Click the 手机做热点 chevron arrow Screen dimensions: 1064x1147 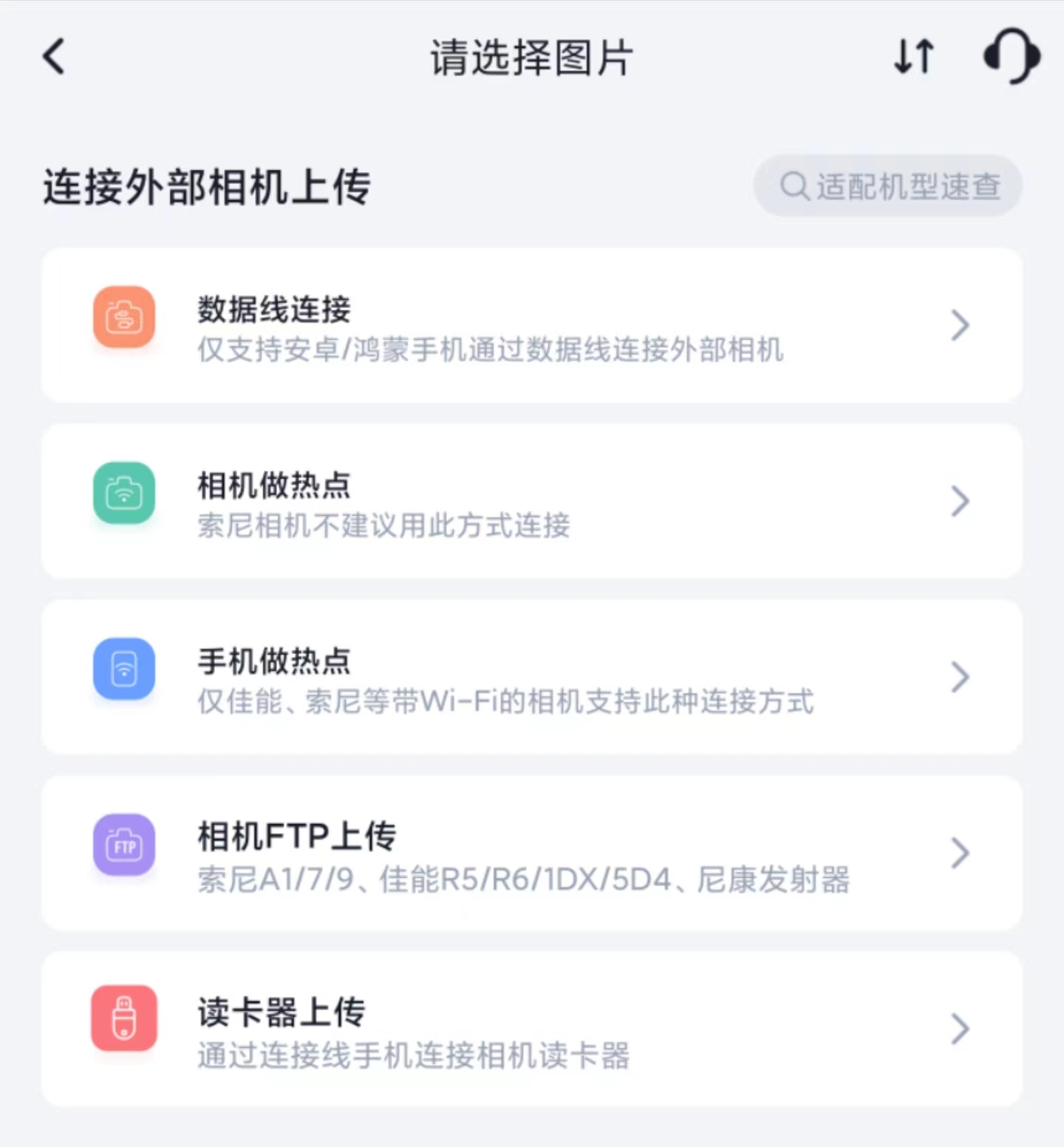tap(960, 677)
